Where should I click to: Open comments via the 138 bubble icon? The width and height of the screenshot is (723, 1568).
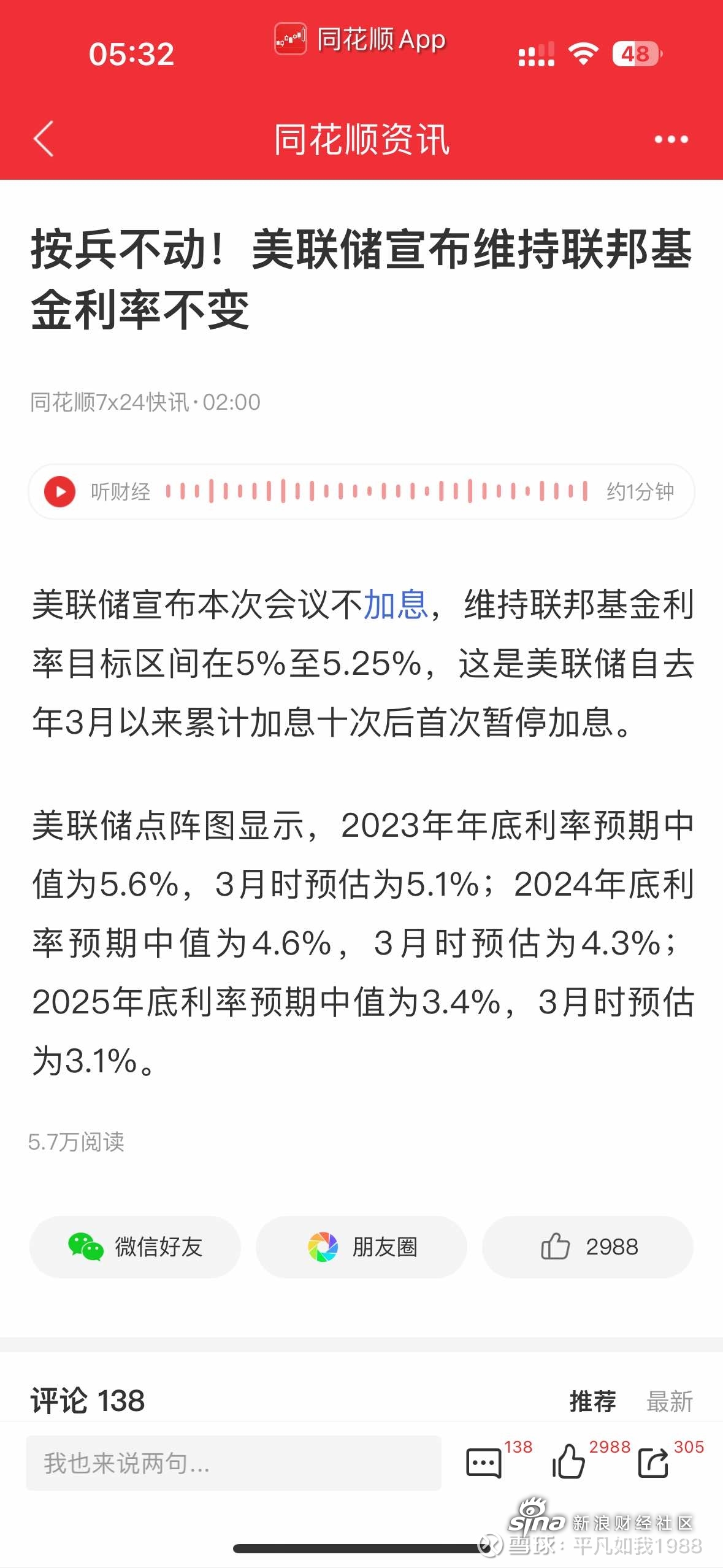click(484, 1463)
